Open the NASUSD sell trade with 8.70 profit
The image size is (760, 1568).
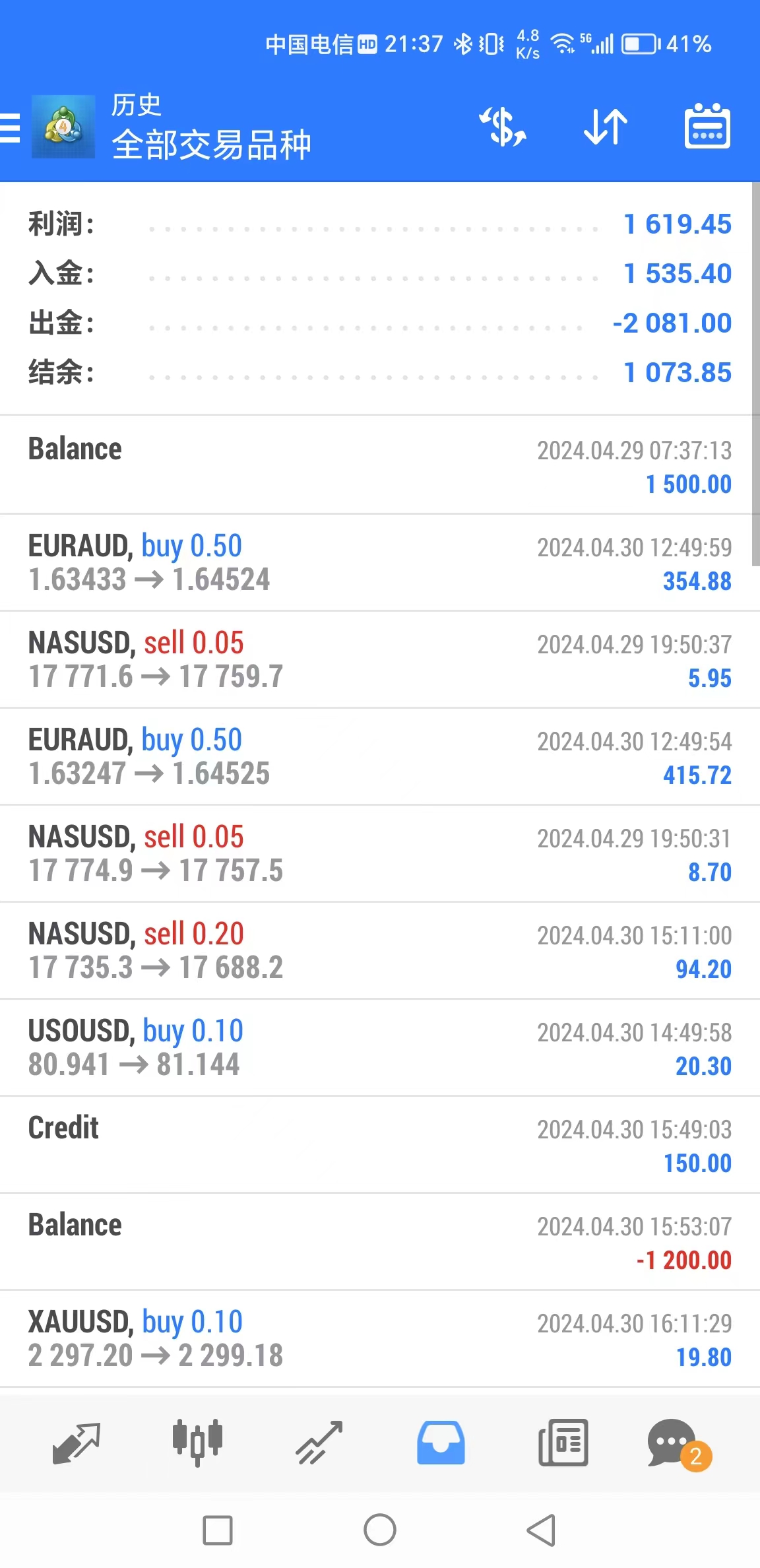point(379,854)
